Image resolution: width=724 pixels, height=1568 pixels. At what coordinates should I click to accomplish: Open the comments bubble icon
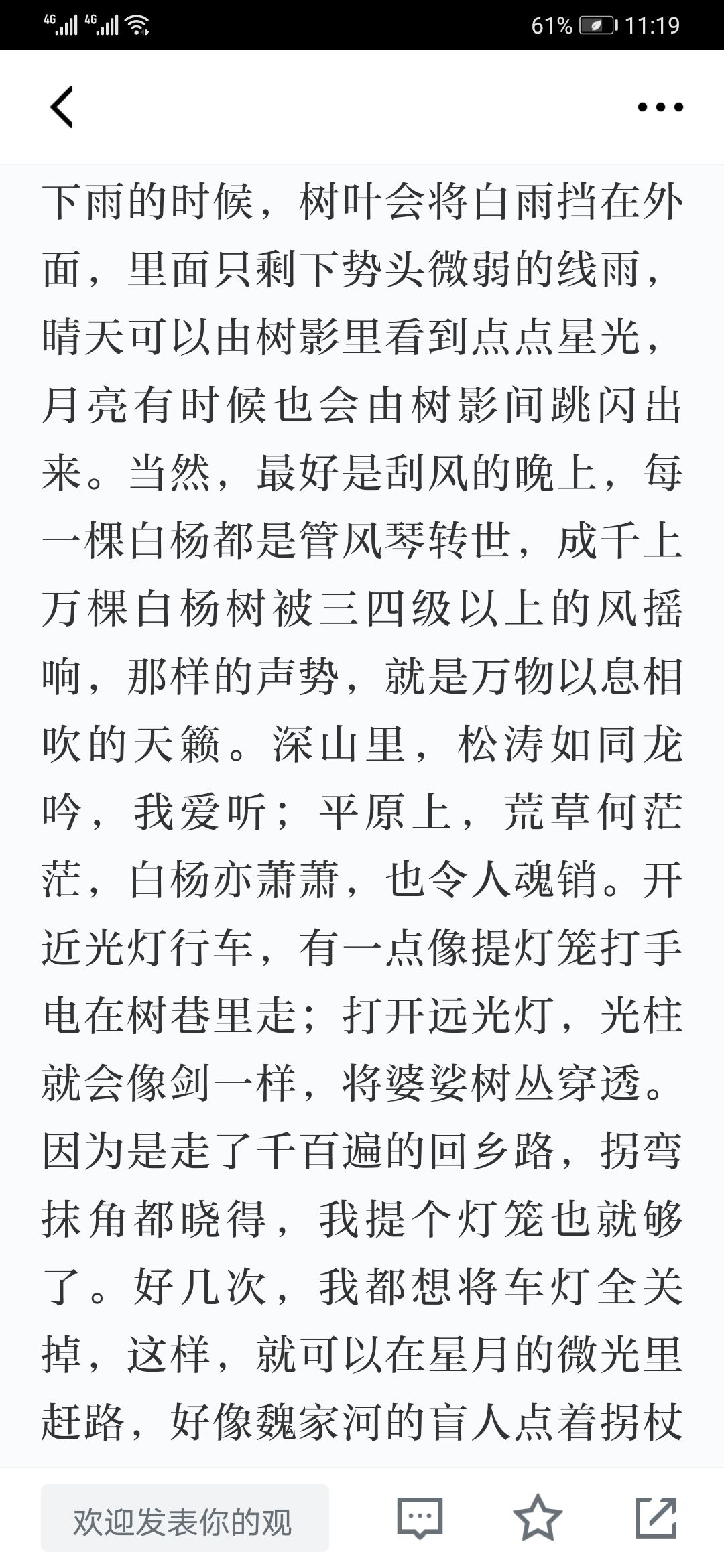(x=420, y=1518)
